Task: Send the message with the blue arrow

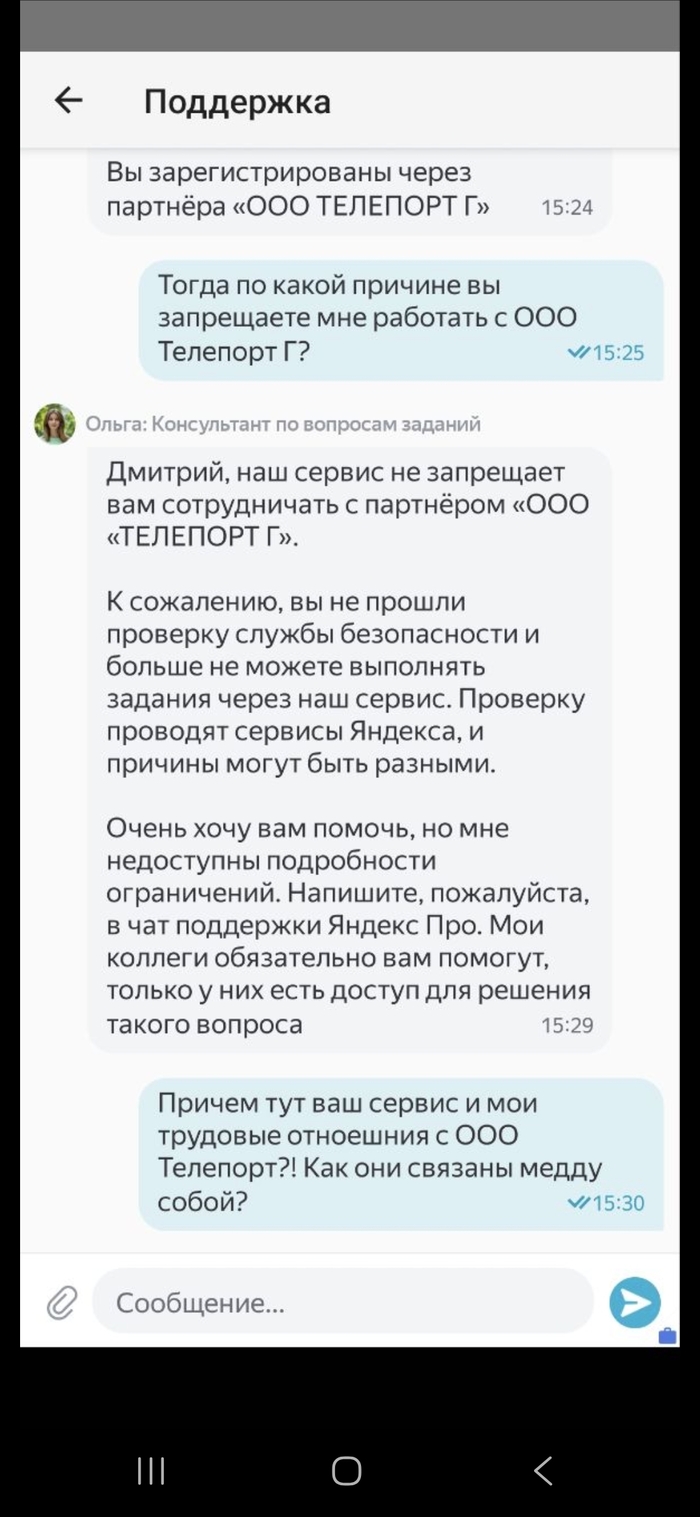Action: tap(635, 1302)
